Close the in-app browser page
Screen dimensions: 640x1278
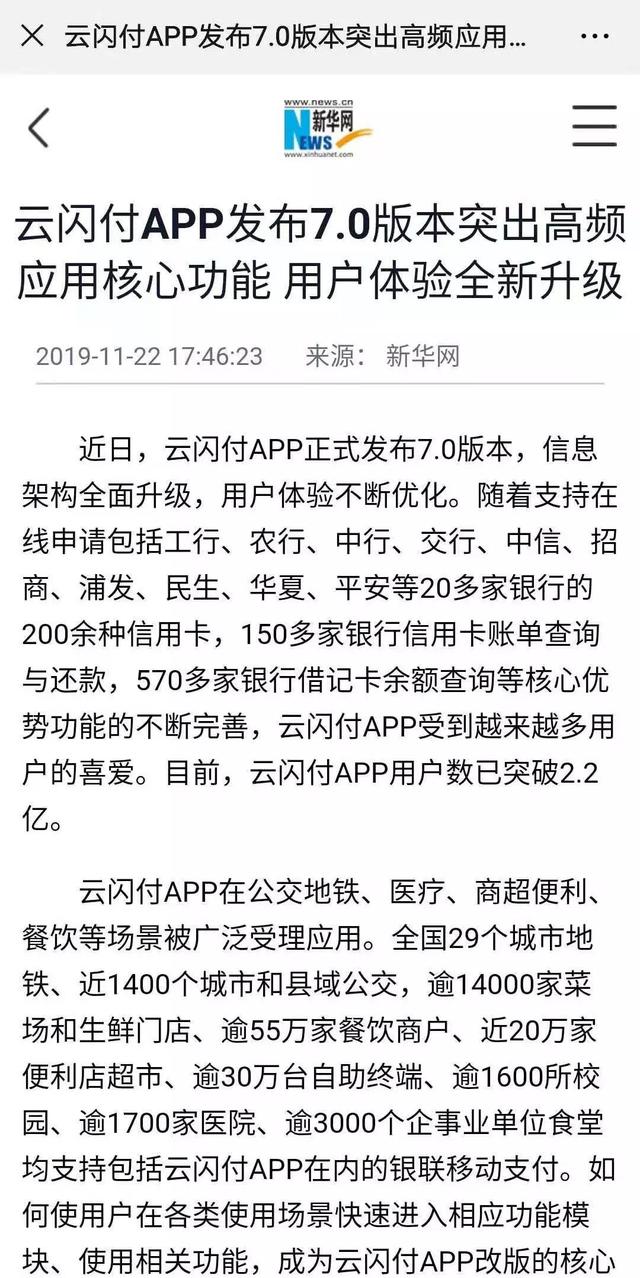coord(32,37)
